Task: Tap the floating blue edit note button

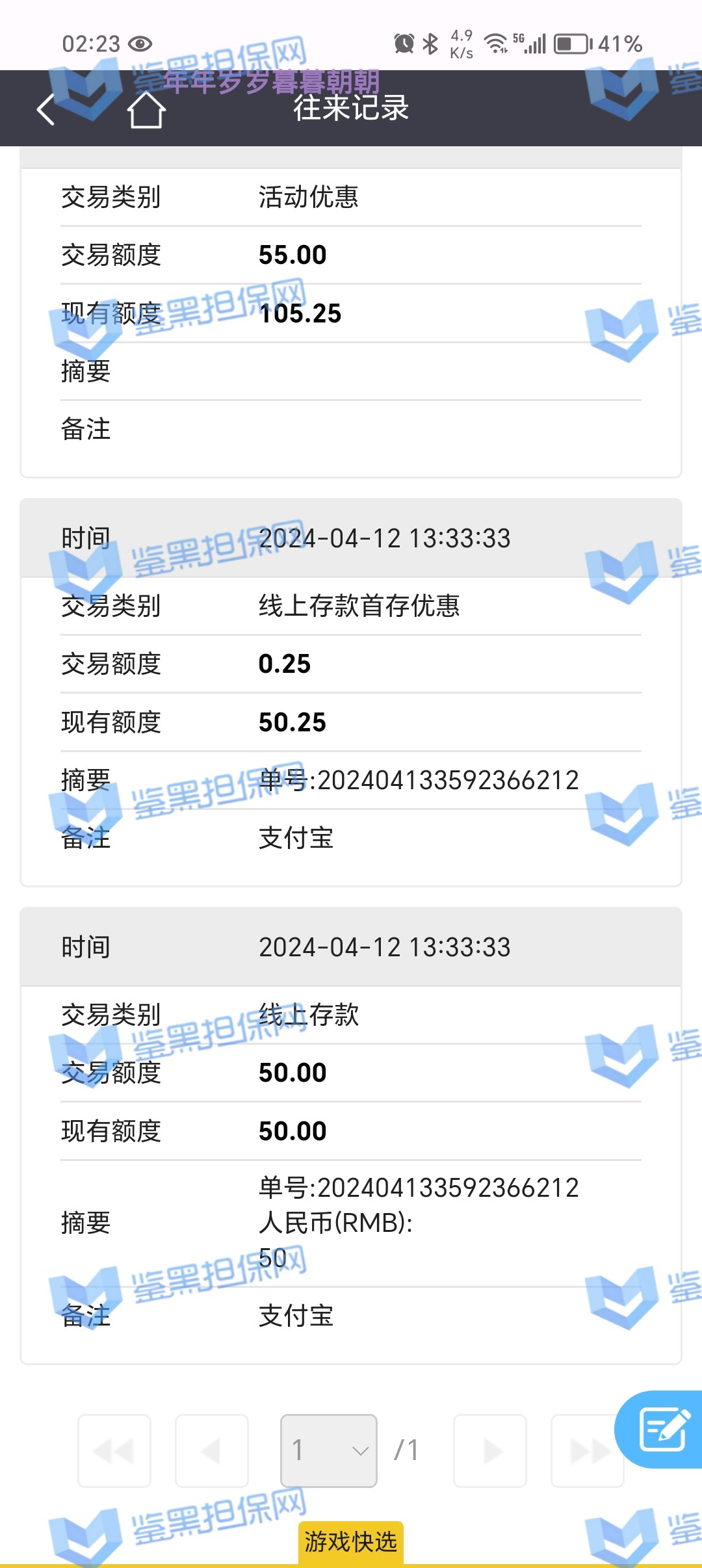Action: coord(663,1429)
